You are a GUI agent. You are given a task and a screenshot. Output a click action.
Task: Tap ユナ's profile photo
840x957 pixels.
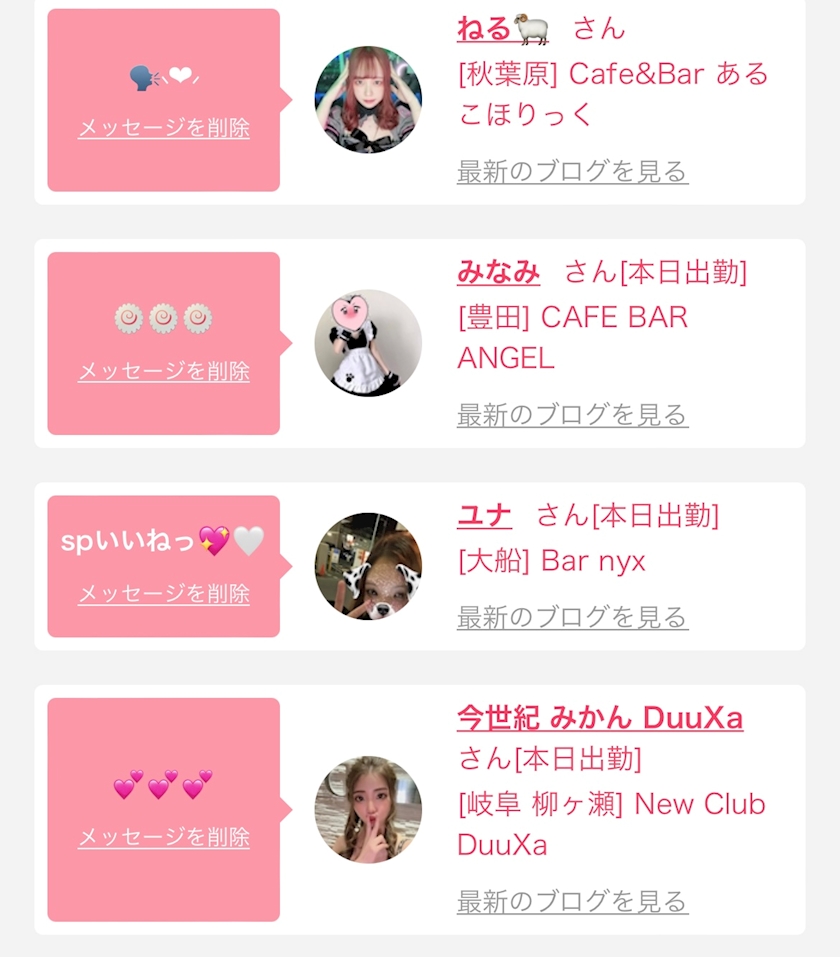coord(368,566)
